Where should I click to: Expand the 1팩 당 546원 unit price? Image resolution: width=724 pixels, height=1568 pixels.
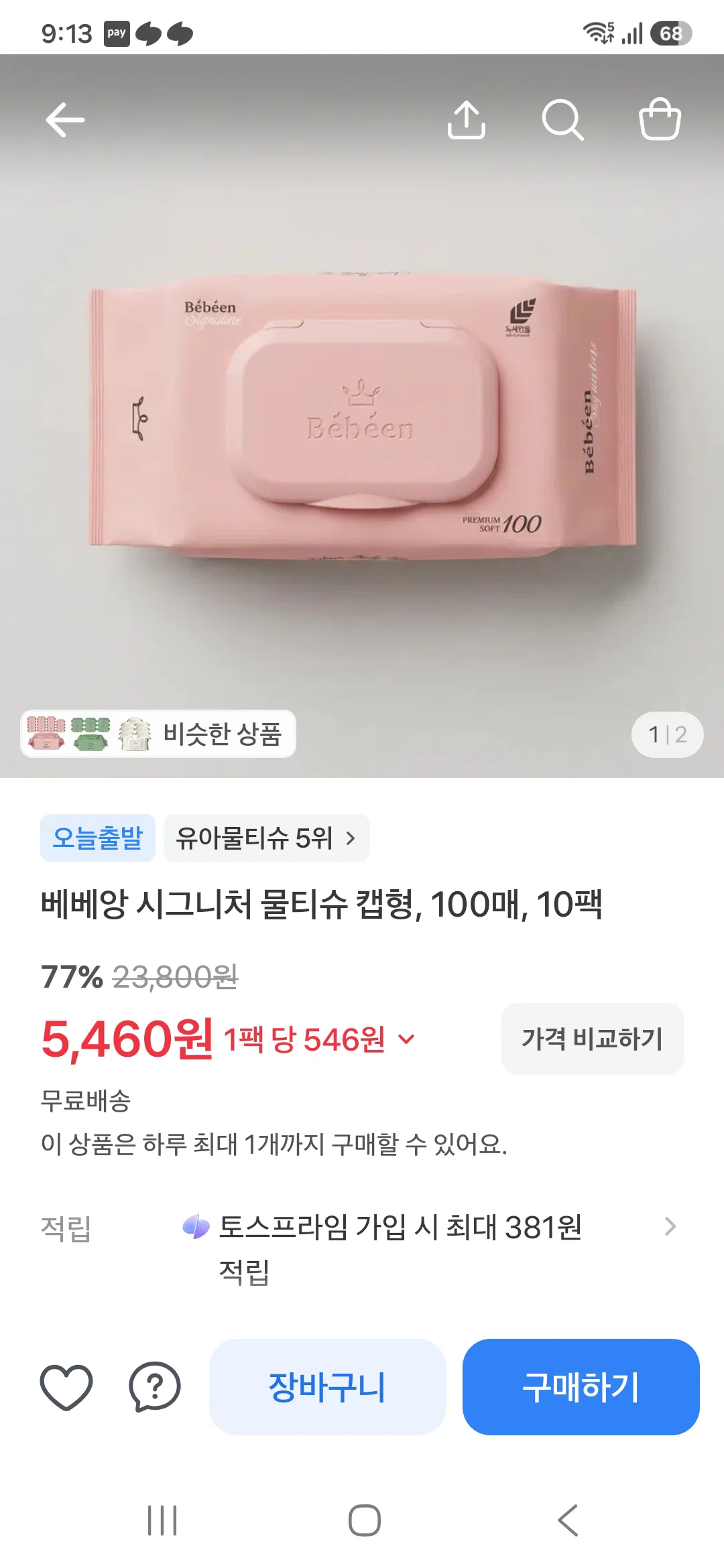point(319,1039)
